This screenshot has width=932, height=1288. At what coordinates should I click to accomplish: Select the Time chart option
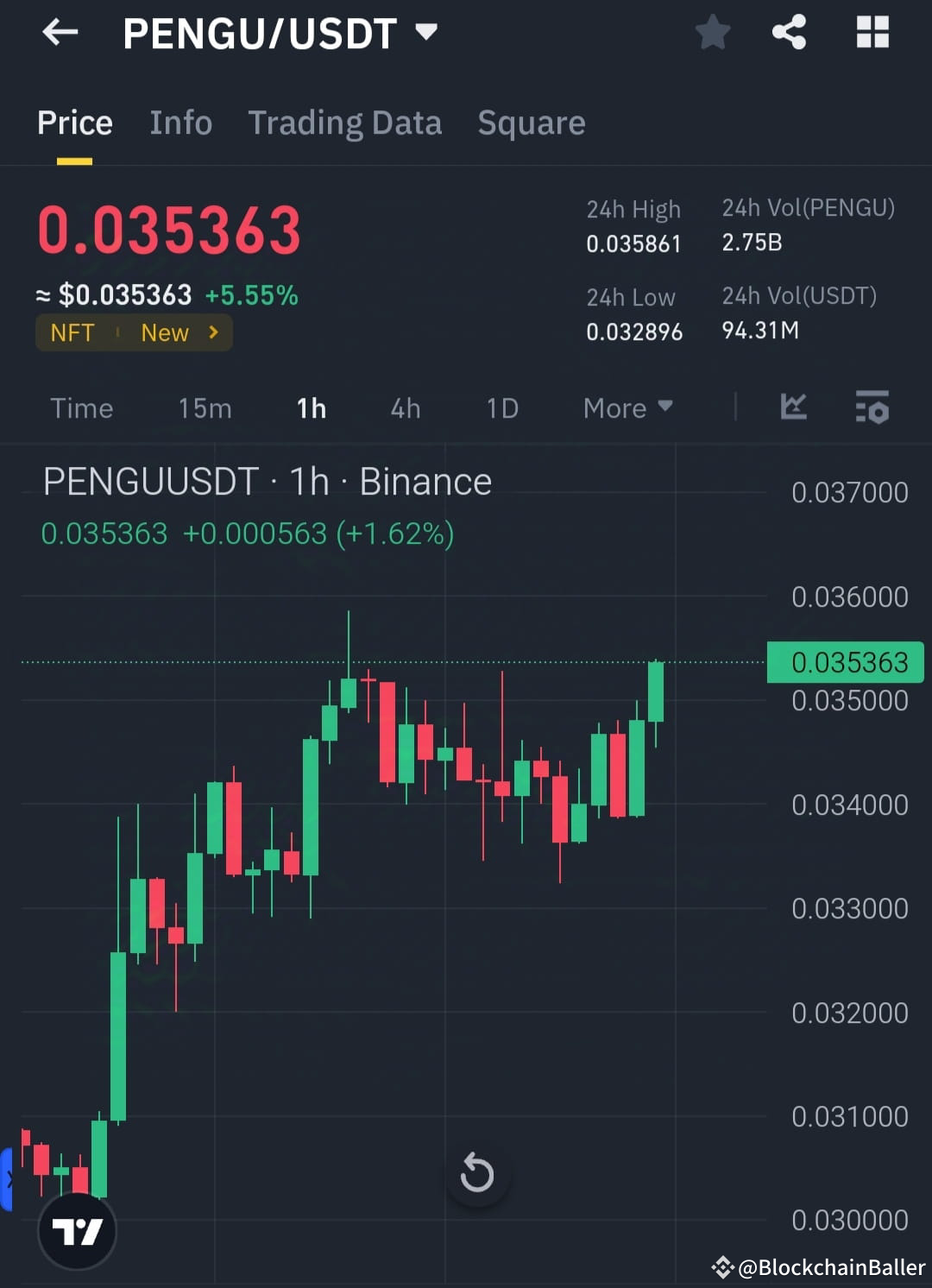(x=81, y=407)
